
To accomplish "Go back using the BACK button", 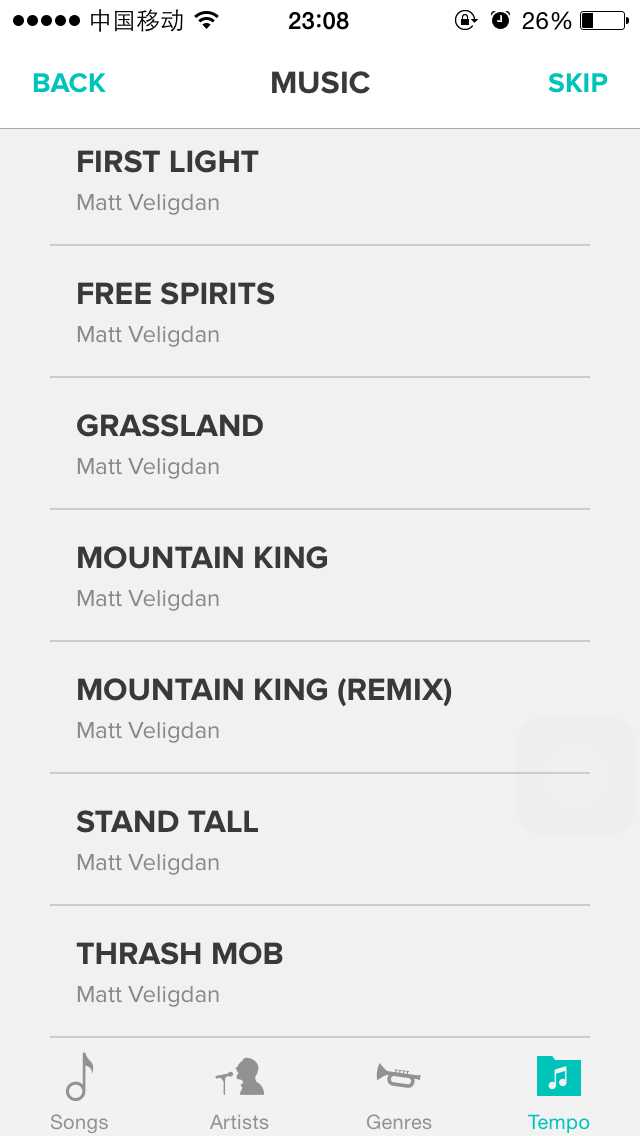I will (69, 83).
